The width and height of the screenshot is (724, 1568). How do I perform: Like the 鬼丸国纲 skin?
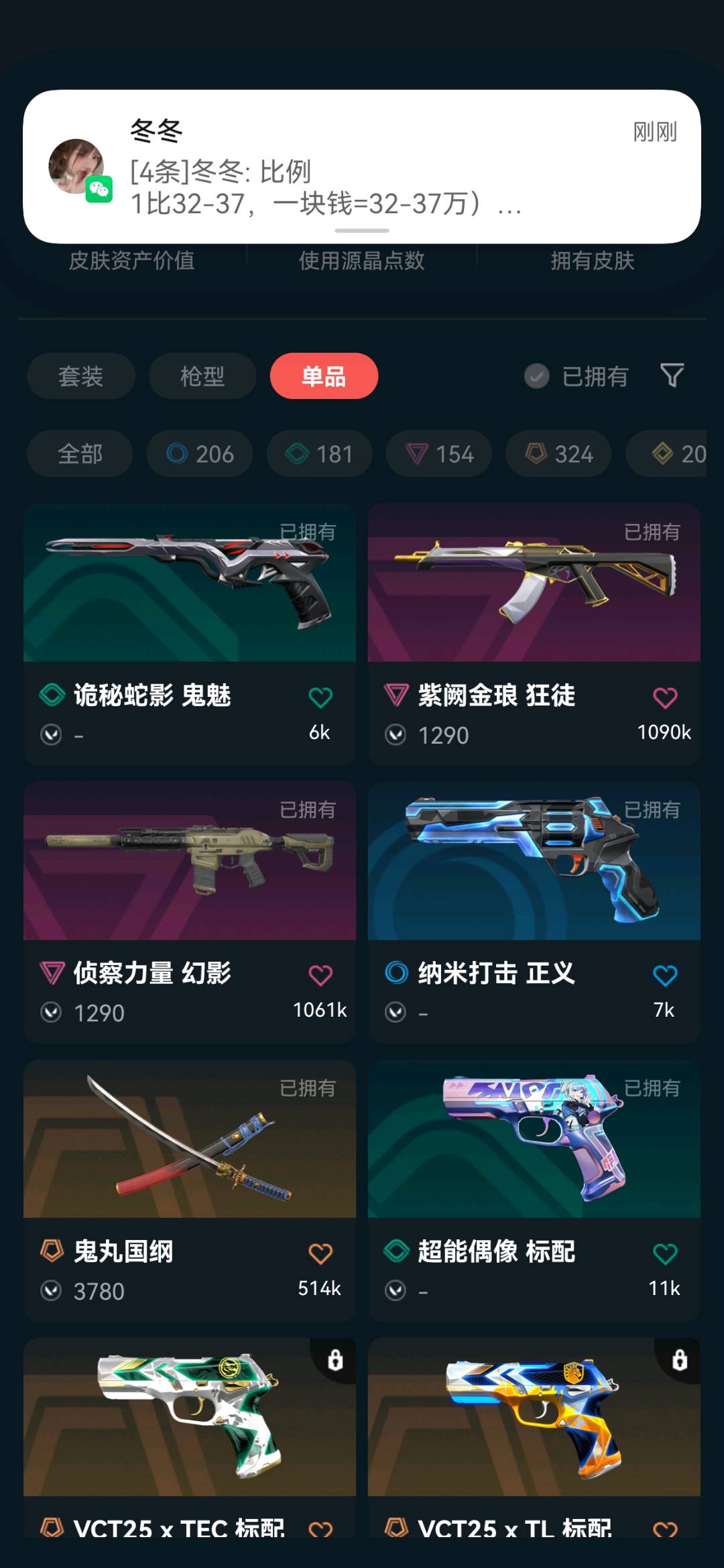[x=320, y=1253]
